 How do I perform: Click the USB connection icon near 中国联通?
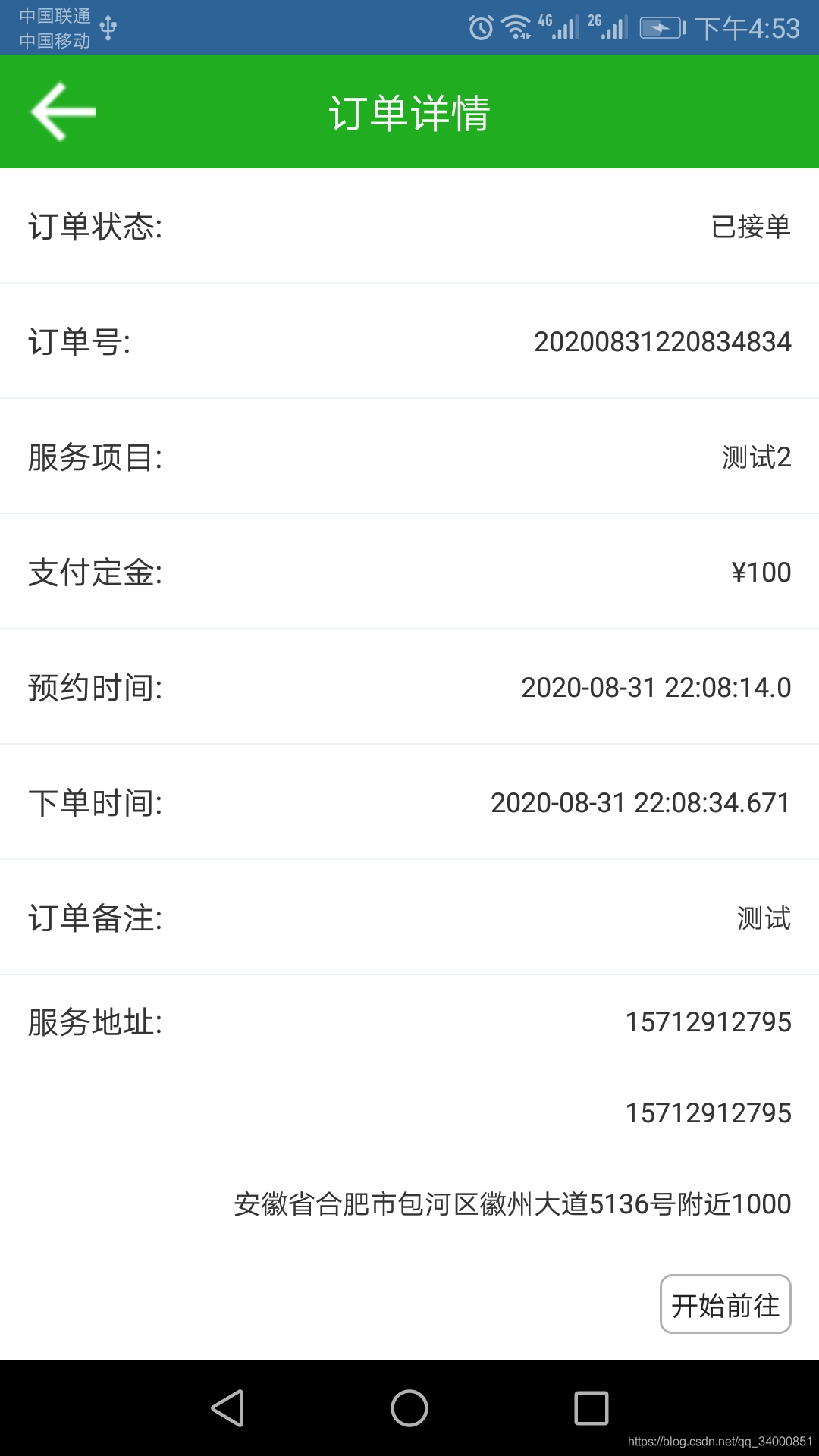(106, 25)
